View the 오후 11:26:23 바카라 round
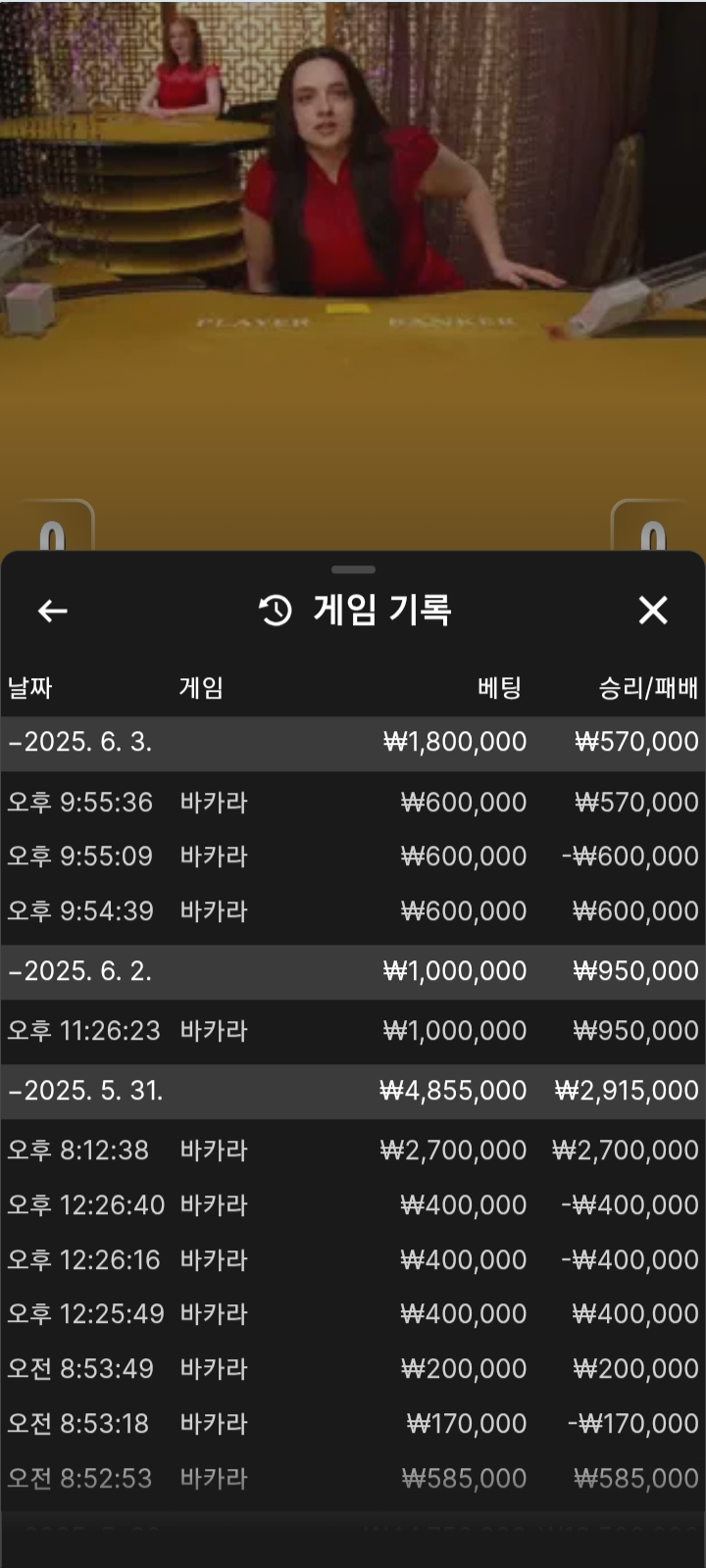This screenshot has width=706, height=1568. click(x=353, y=1031)
